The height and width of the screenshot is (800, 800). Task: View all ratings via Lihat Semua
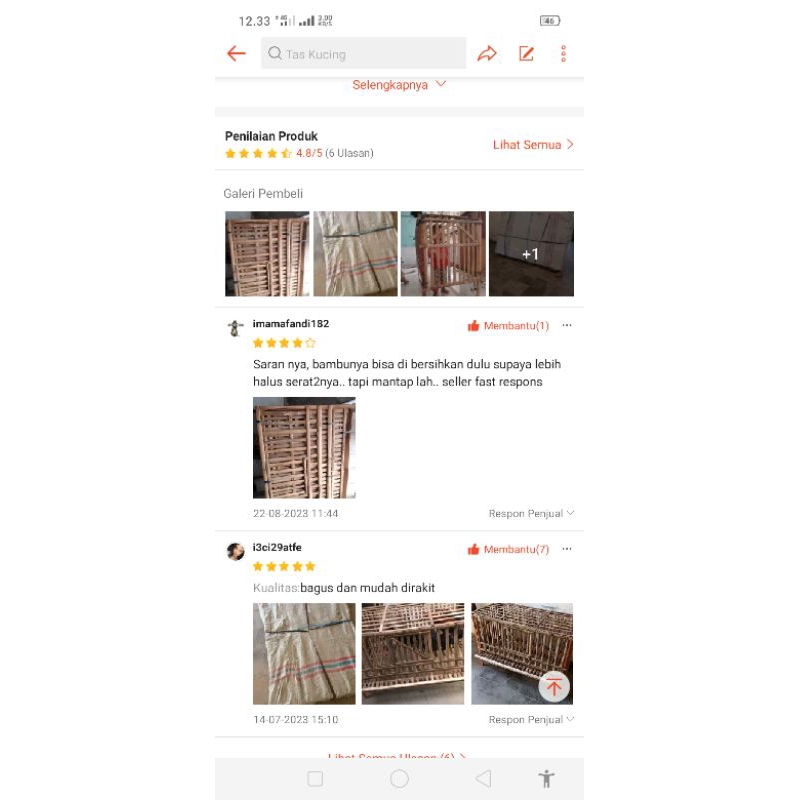(533, 145)
